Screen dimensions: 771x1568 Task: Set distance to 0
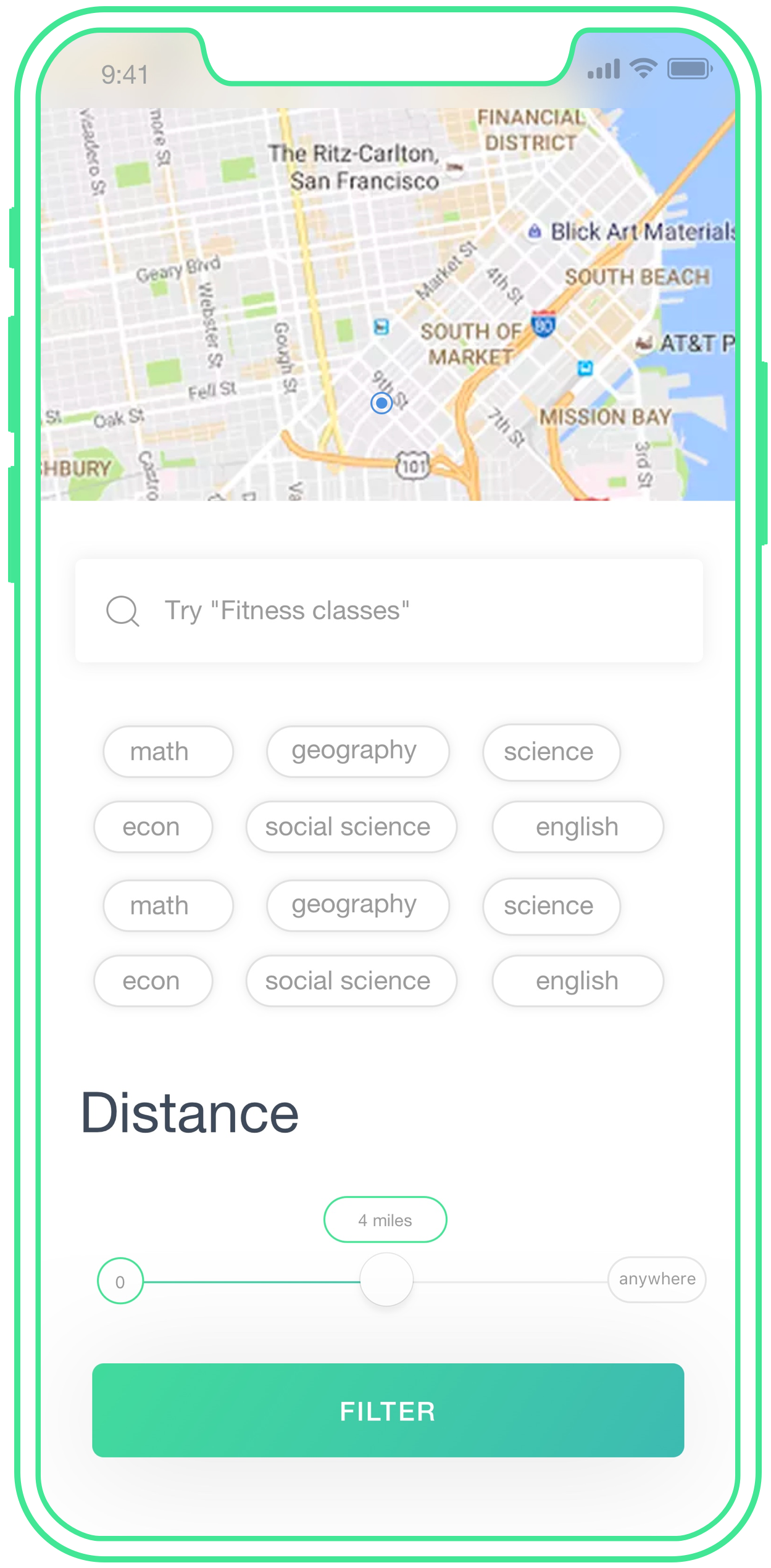point(120,1280)
